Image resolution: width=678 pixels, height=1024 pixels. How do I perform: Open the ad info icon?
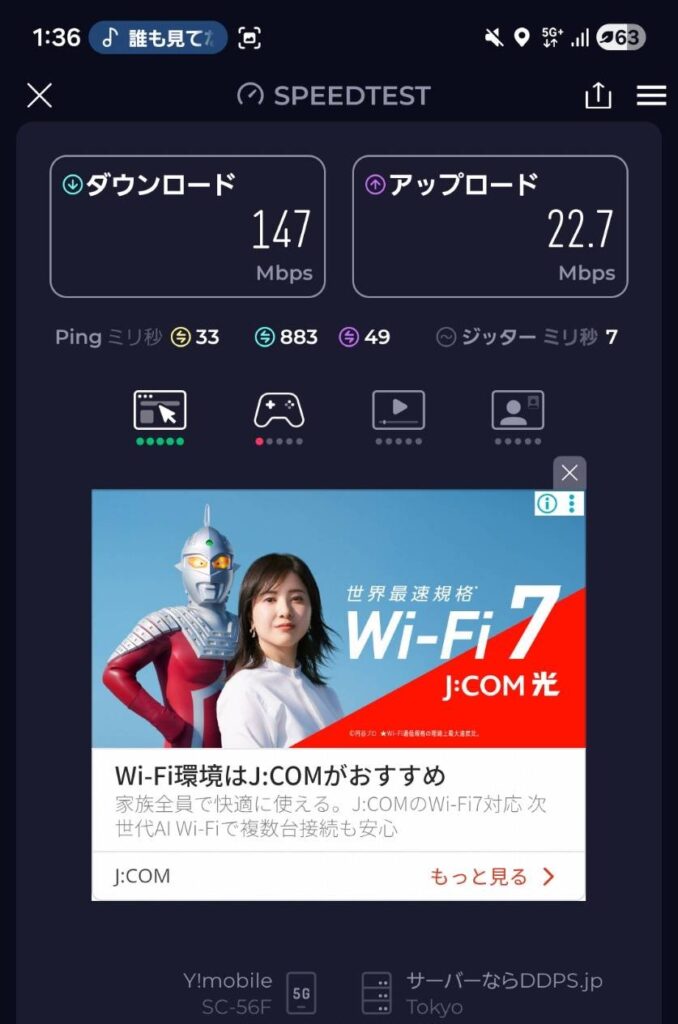[x=547, y=503]
